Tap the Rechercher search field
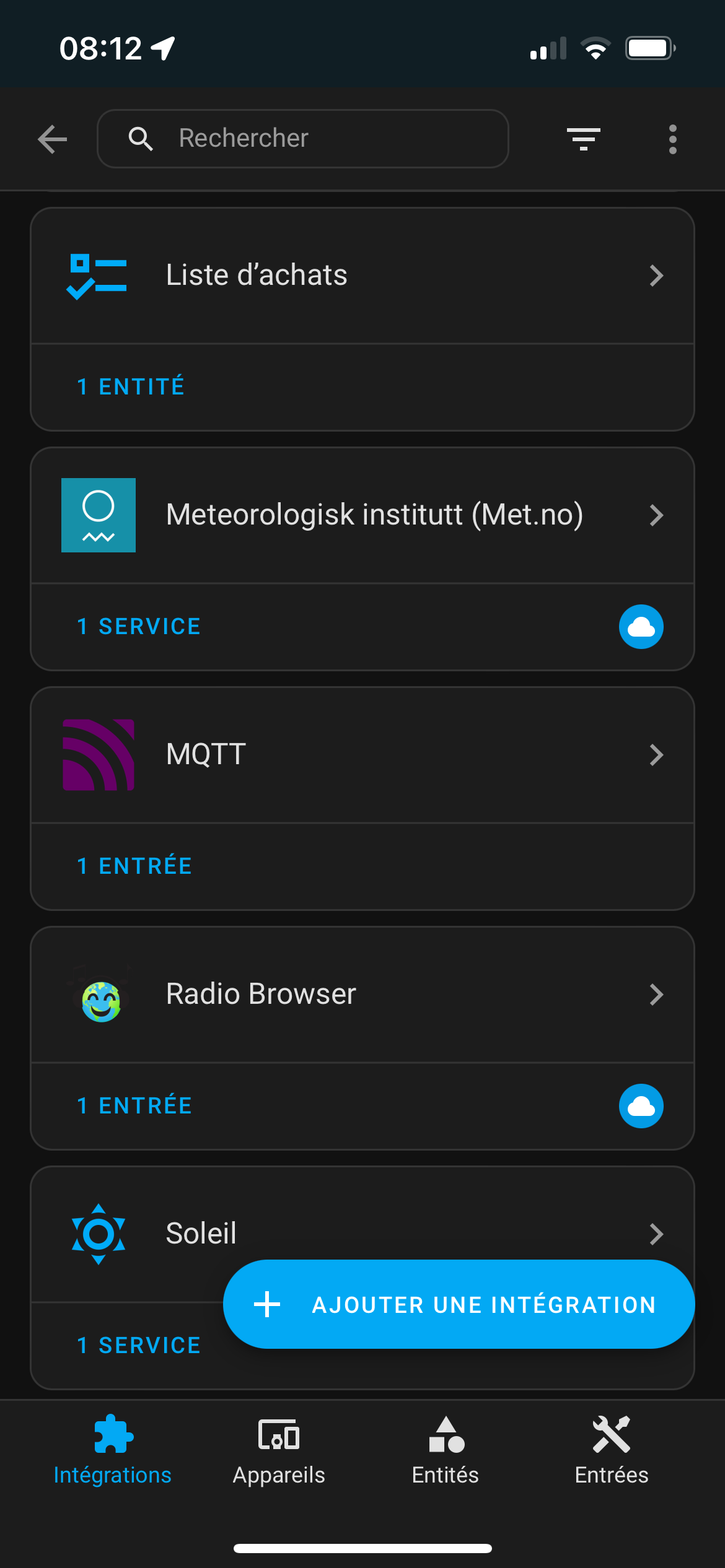Image resolution: width=725 pixels, height=1568 pixels. coord(303,139)
